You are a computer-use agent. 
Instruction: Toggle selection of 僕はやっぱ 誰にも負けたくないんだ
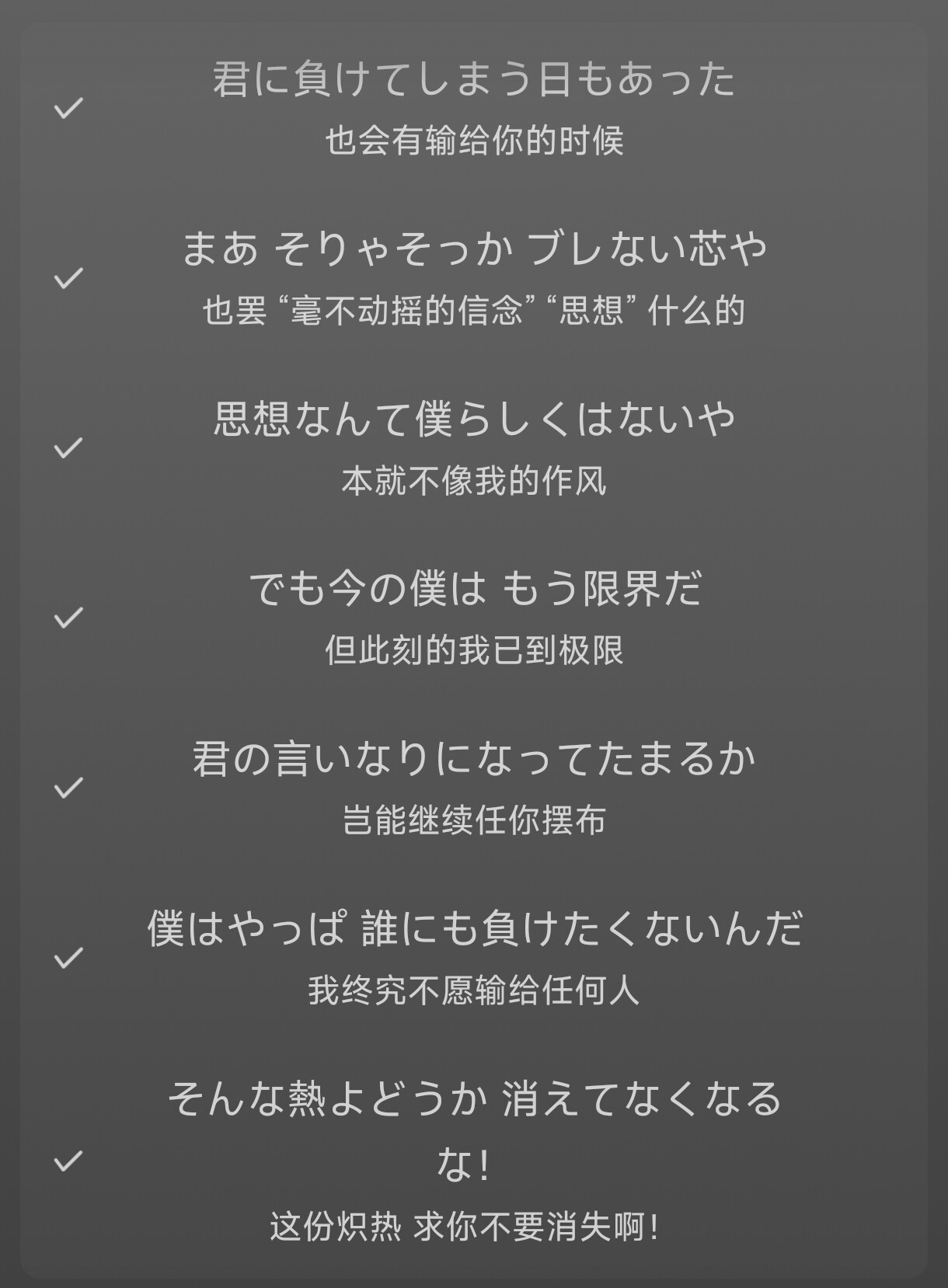click(x=68, y=958)
